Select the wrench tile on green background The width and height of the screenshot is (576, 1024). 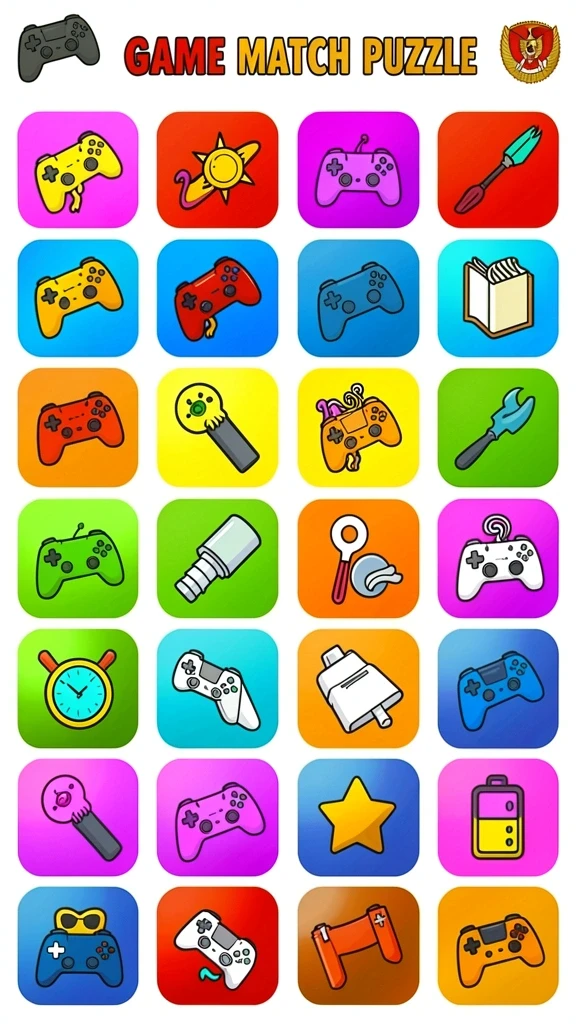pos(498,427)
